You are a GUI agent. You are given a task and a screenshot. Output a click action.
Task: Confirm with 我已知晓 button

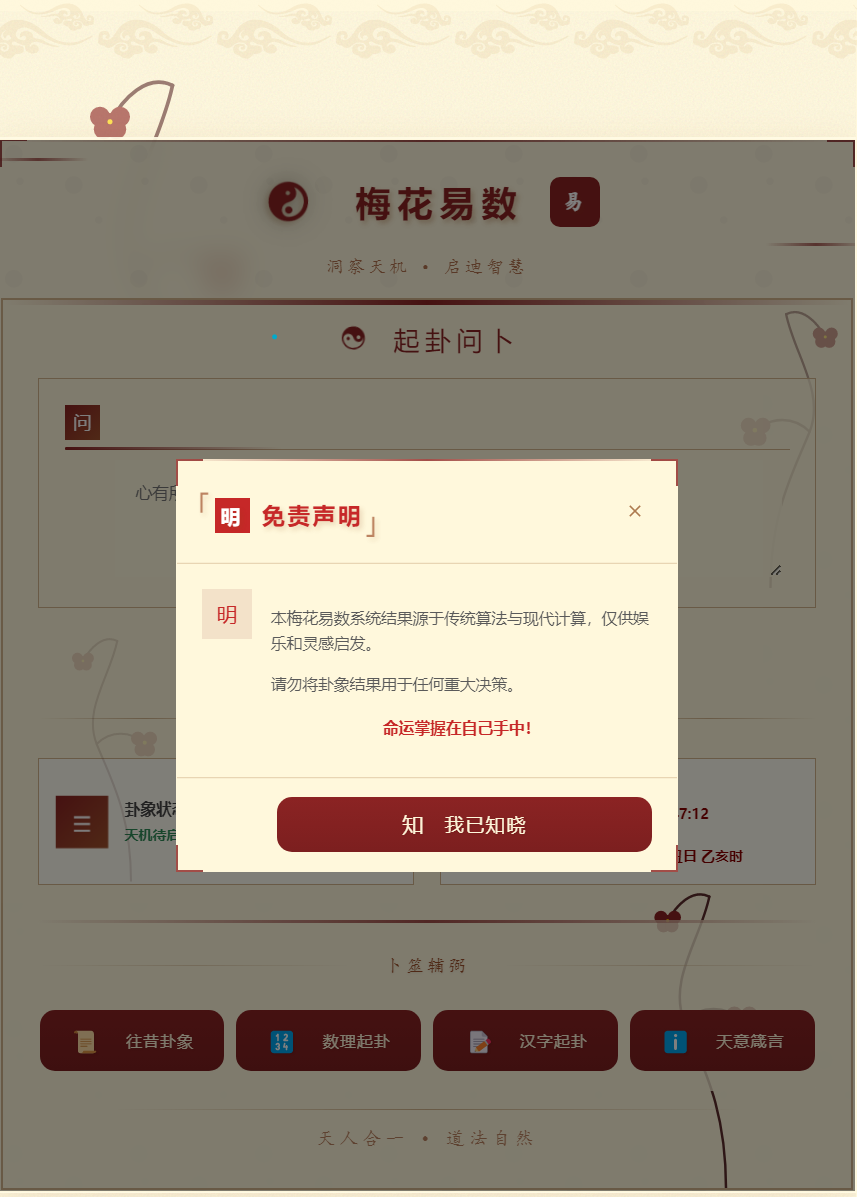[464, 825]
